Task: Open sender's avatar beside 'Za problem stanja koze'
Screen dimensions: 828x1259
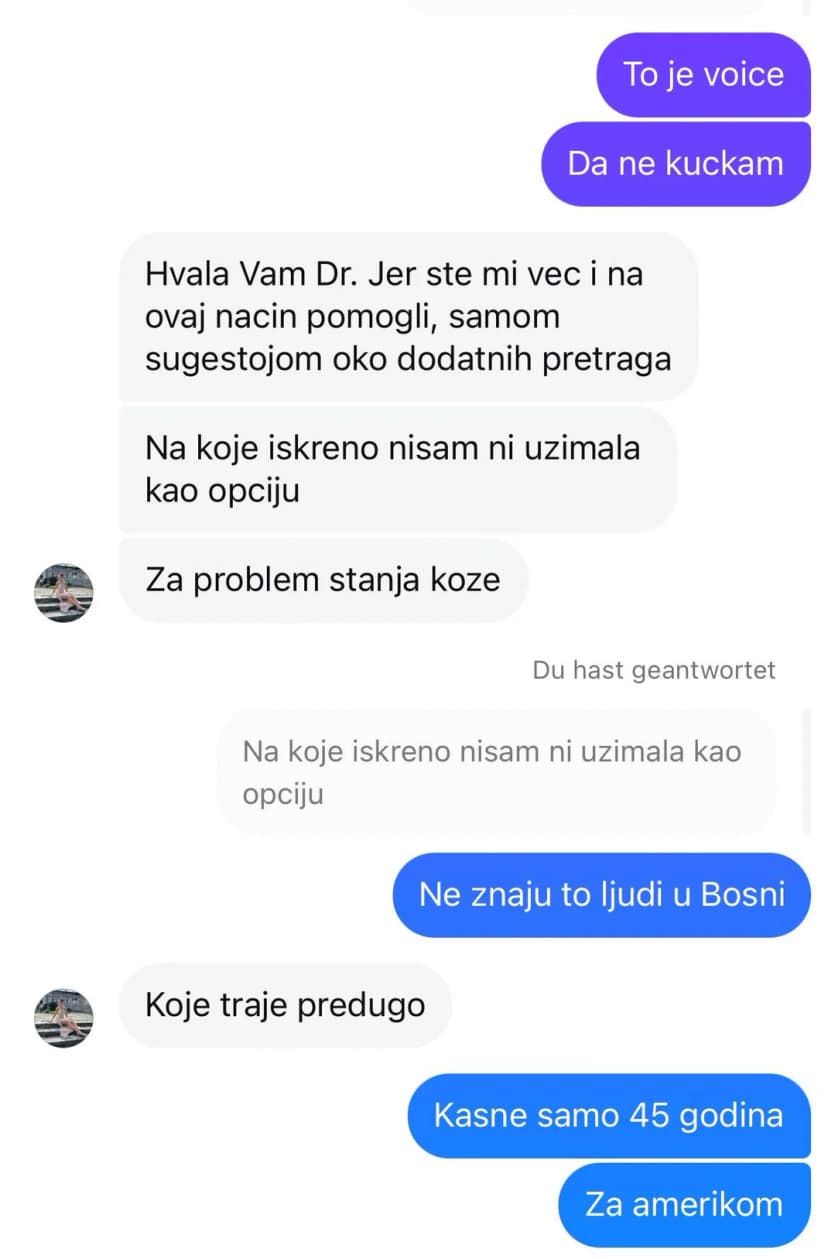Action: tap(64, 592)
